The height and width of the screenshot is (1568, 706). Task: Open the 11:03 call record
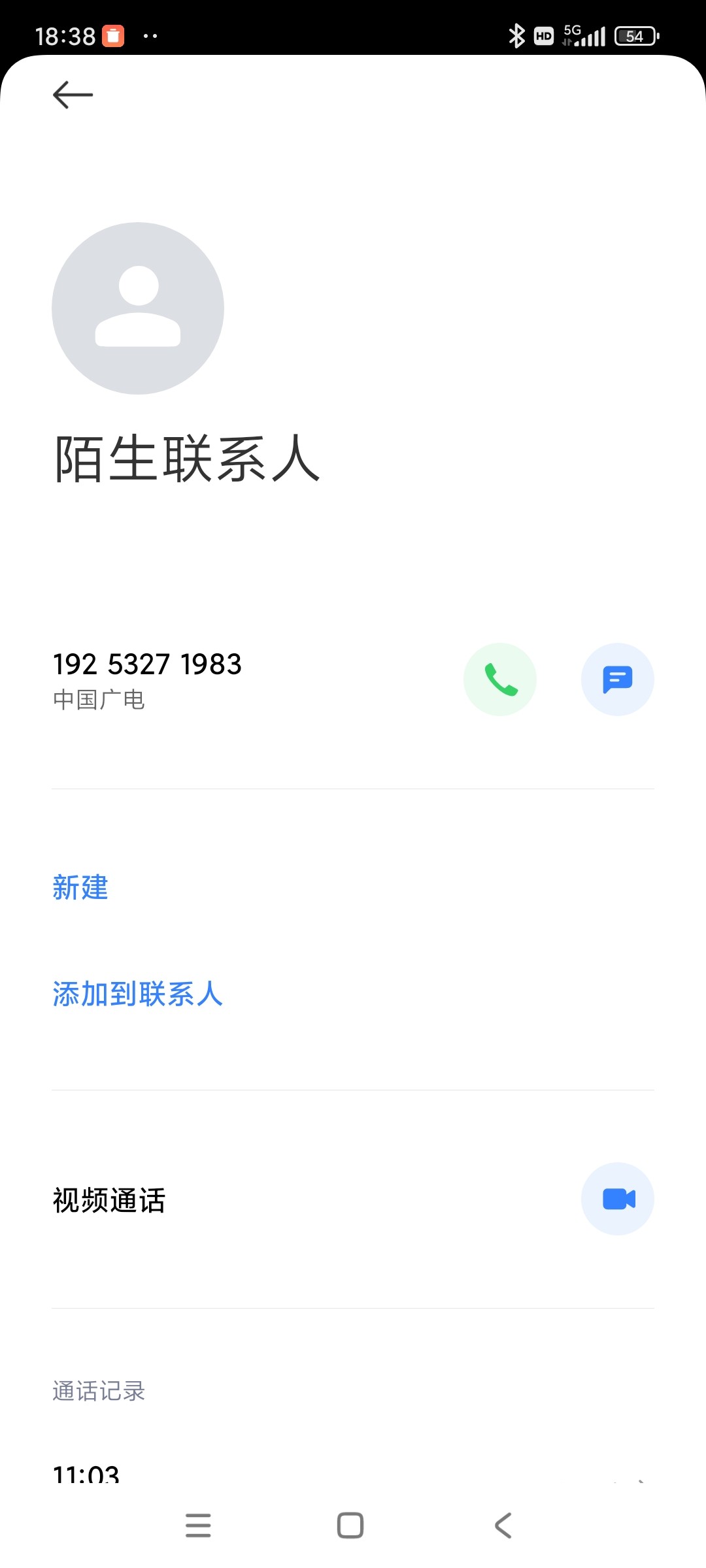click(353, 1473)
